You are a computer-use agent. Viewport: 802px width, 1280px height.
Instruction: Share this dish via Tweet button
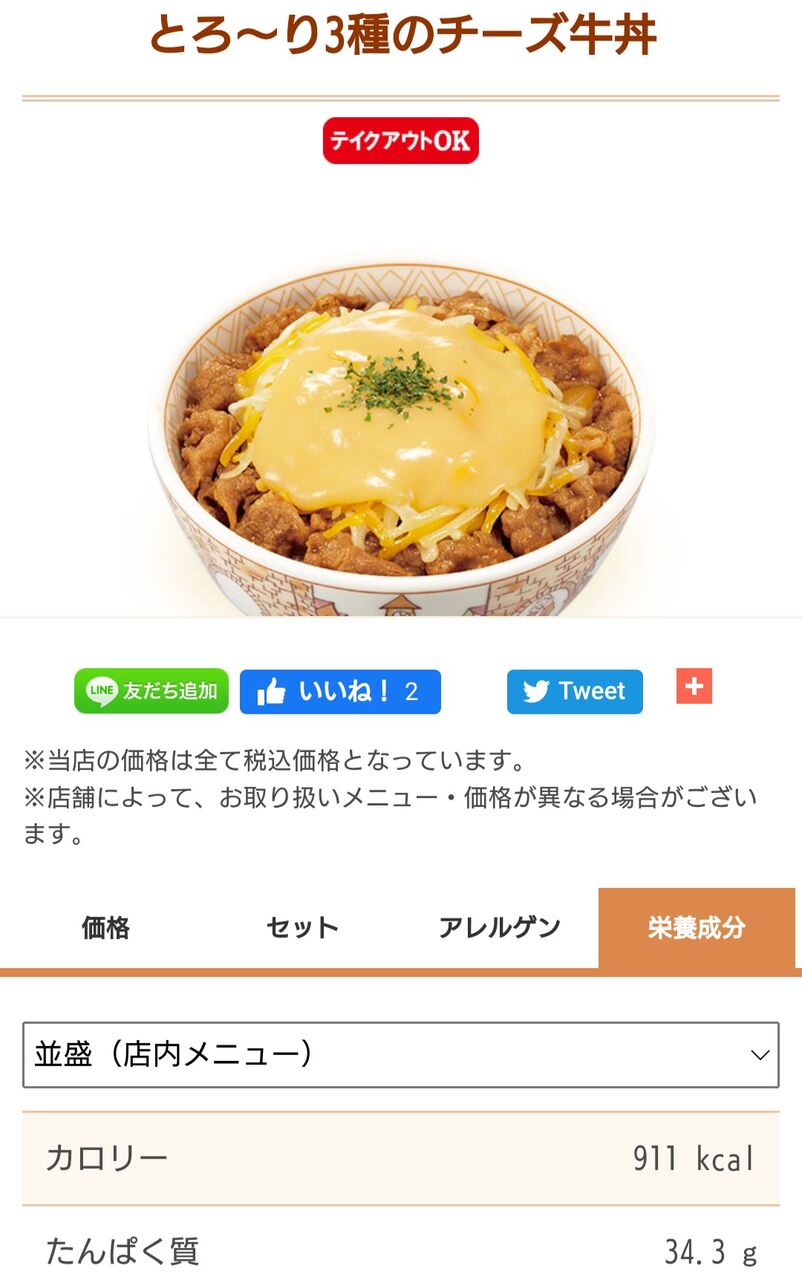[x=574, y=692]
